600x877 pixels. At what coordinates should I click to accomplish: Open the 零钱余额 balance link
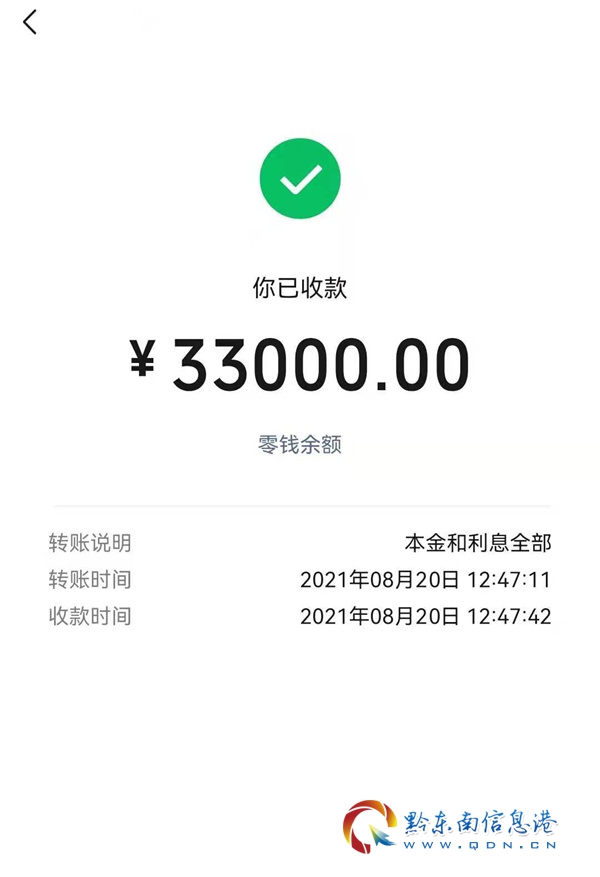click(300, 445)
